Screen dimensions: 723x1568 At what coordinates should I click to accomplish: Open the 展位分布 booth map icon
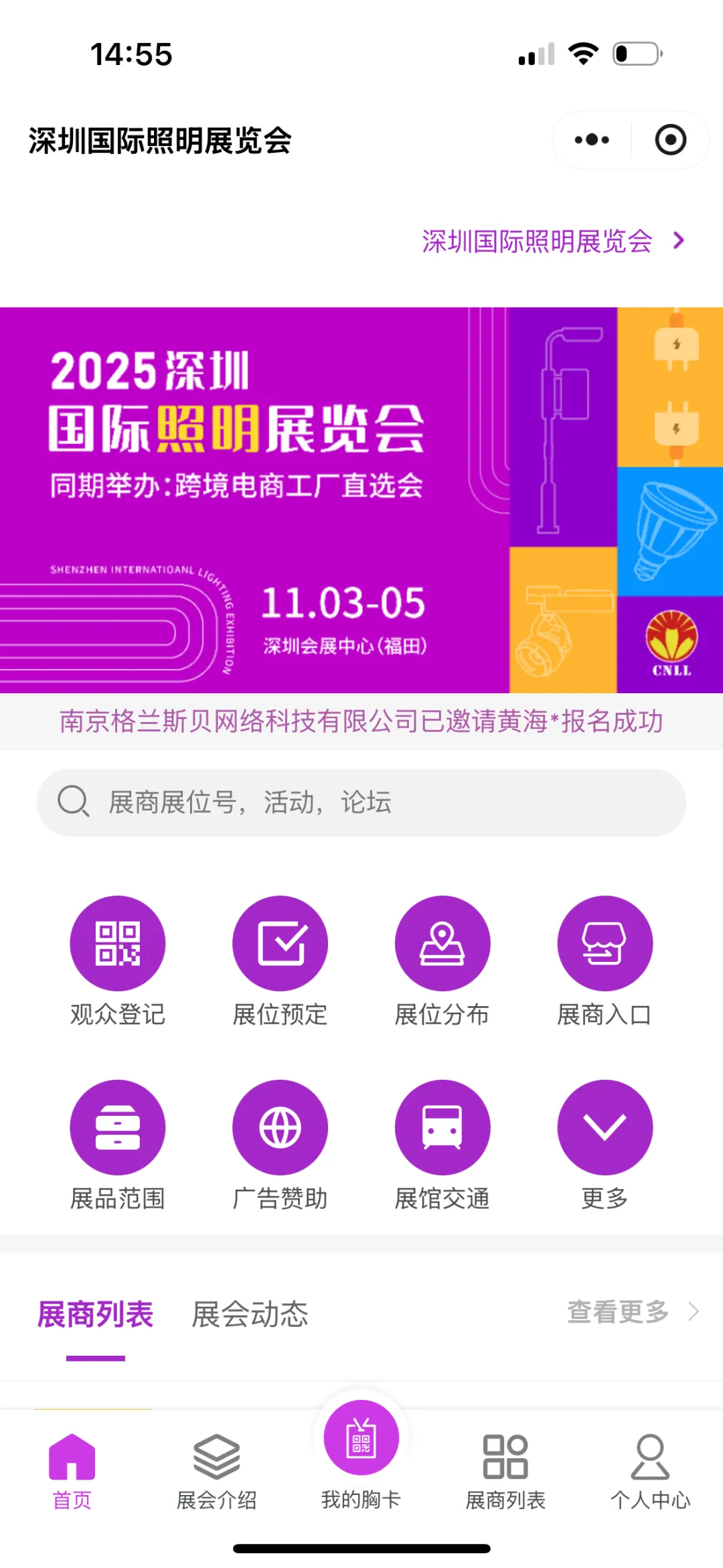tap(443, 942)
